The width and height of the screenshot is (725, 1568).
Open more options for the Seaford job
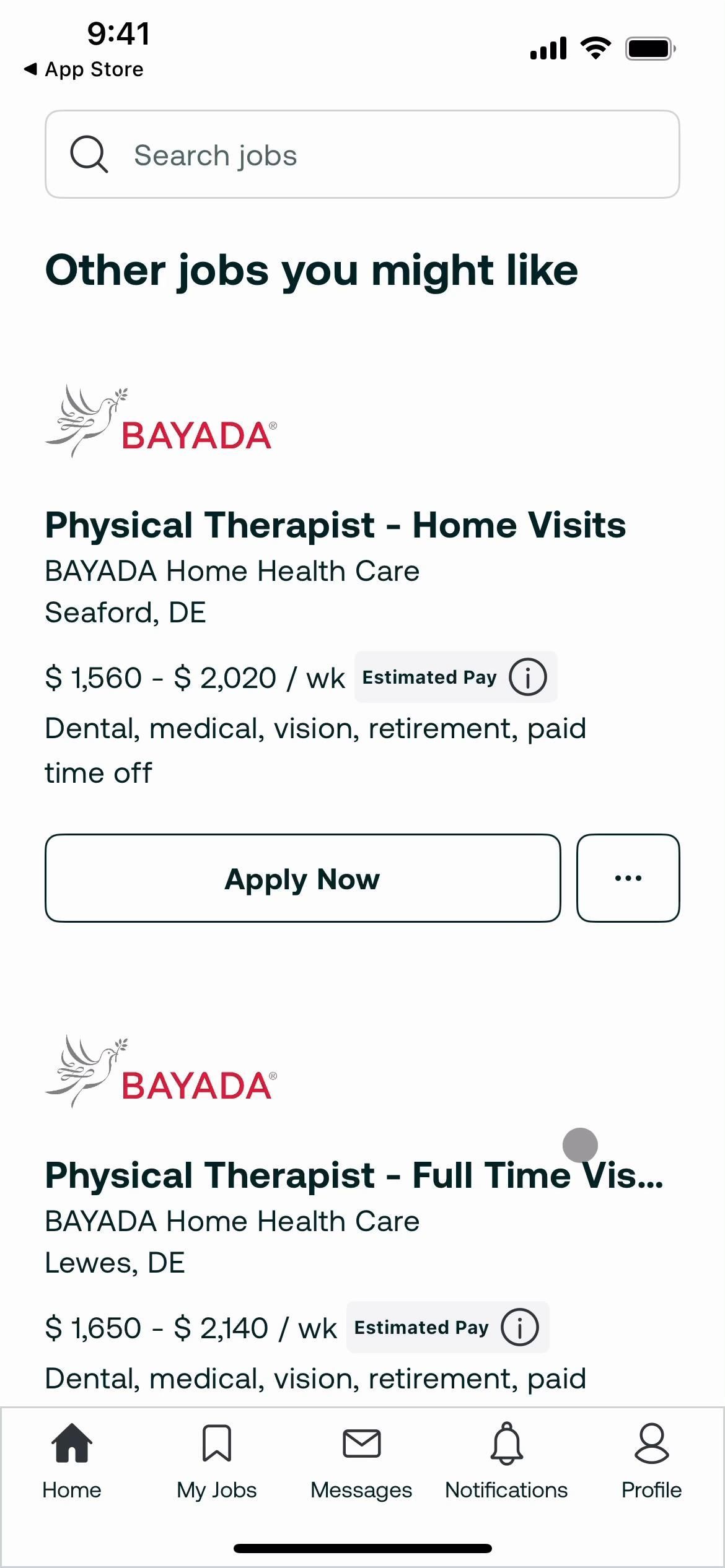[x=628, y=878]
